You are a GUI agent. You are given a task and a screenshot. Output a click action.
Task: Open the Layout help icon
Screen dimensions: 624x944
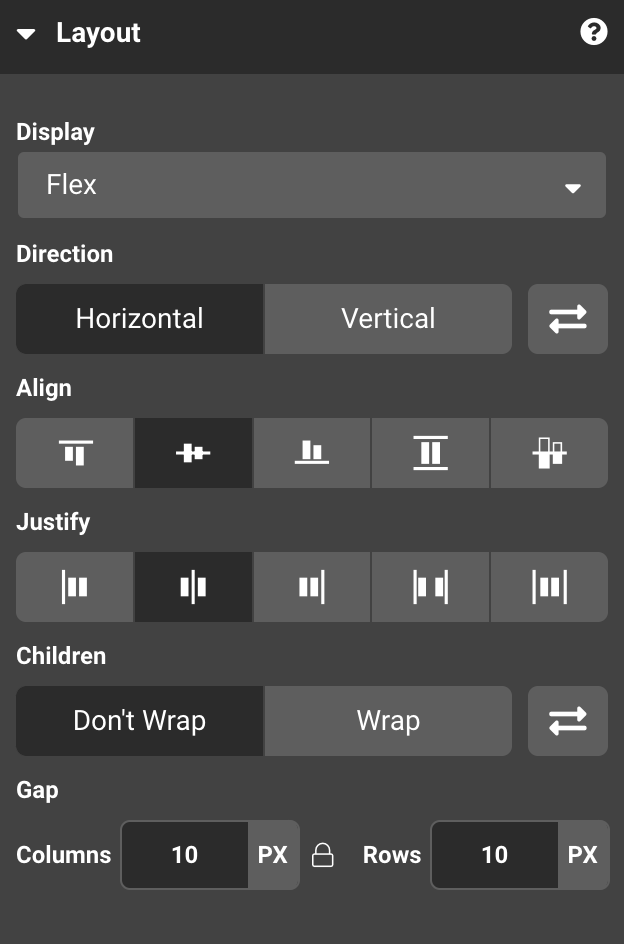593,33
